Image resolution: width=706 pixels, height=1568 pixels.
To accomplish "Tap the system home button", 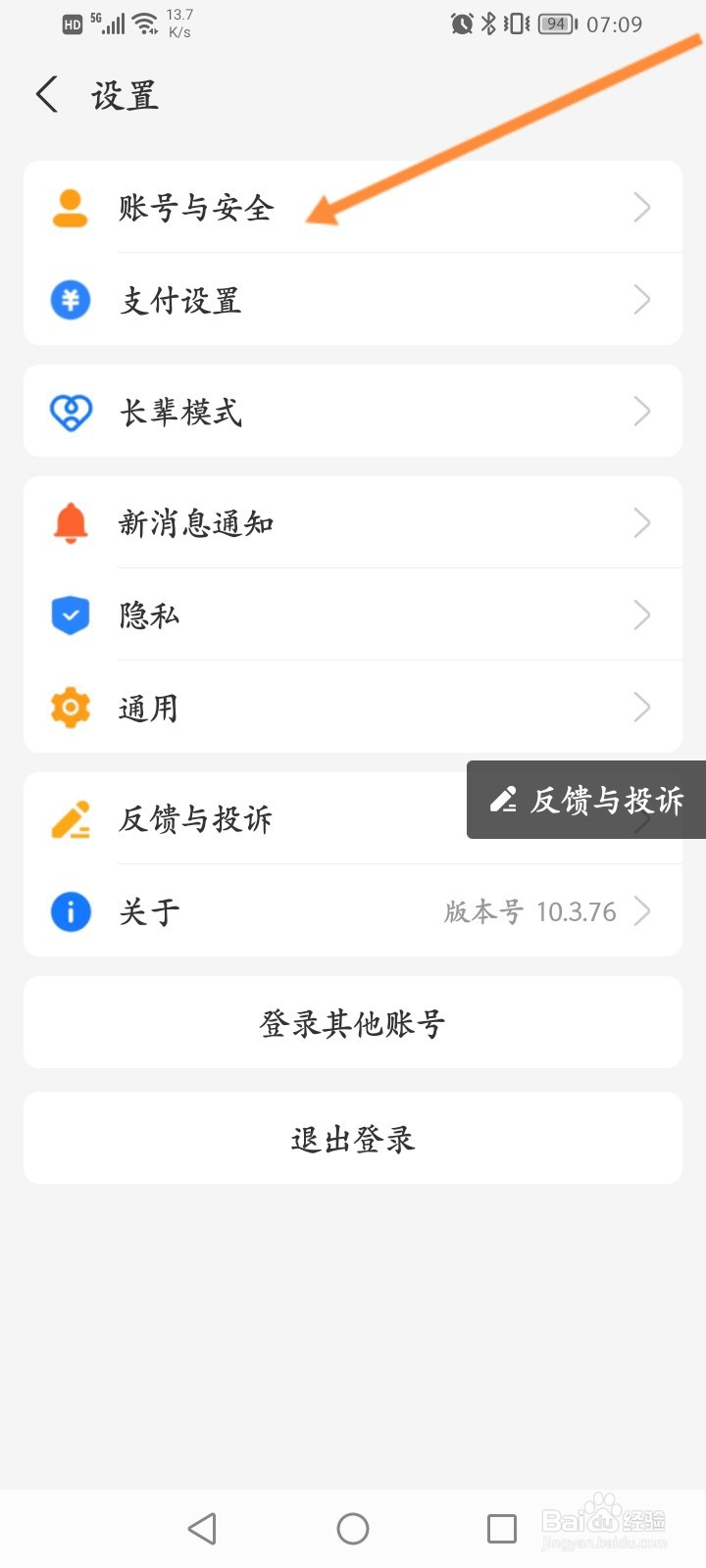I will click(353, 1529).
